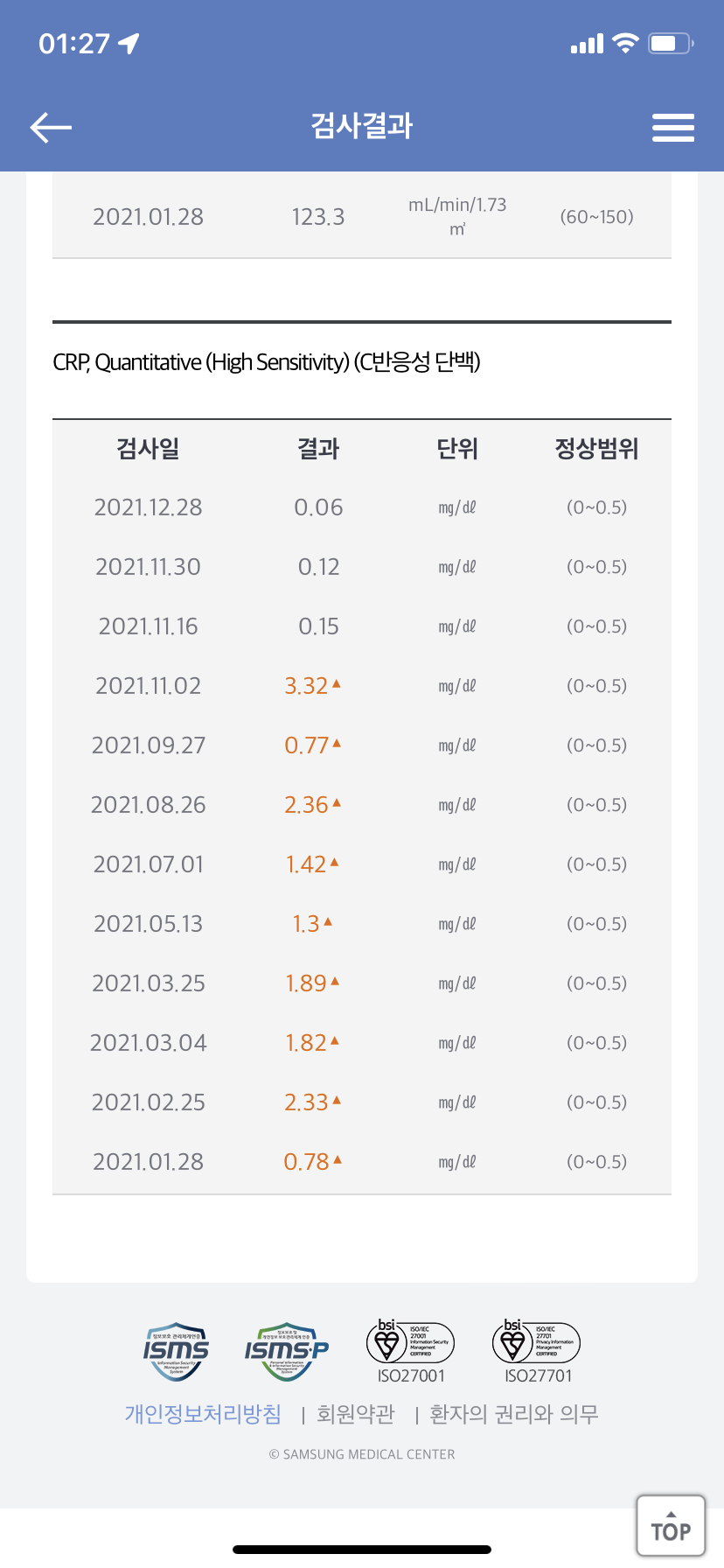The image size is (724, 1568).
Task: Go back using the header arrow
Action: 51,127
